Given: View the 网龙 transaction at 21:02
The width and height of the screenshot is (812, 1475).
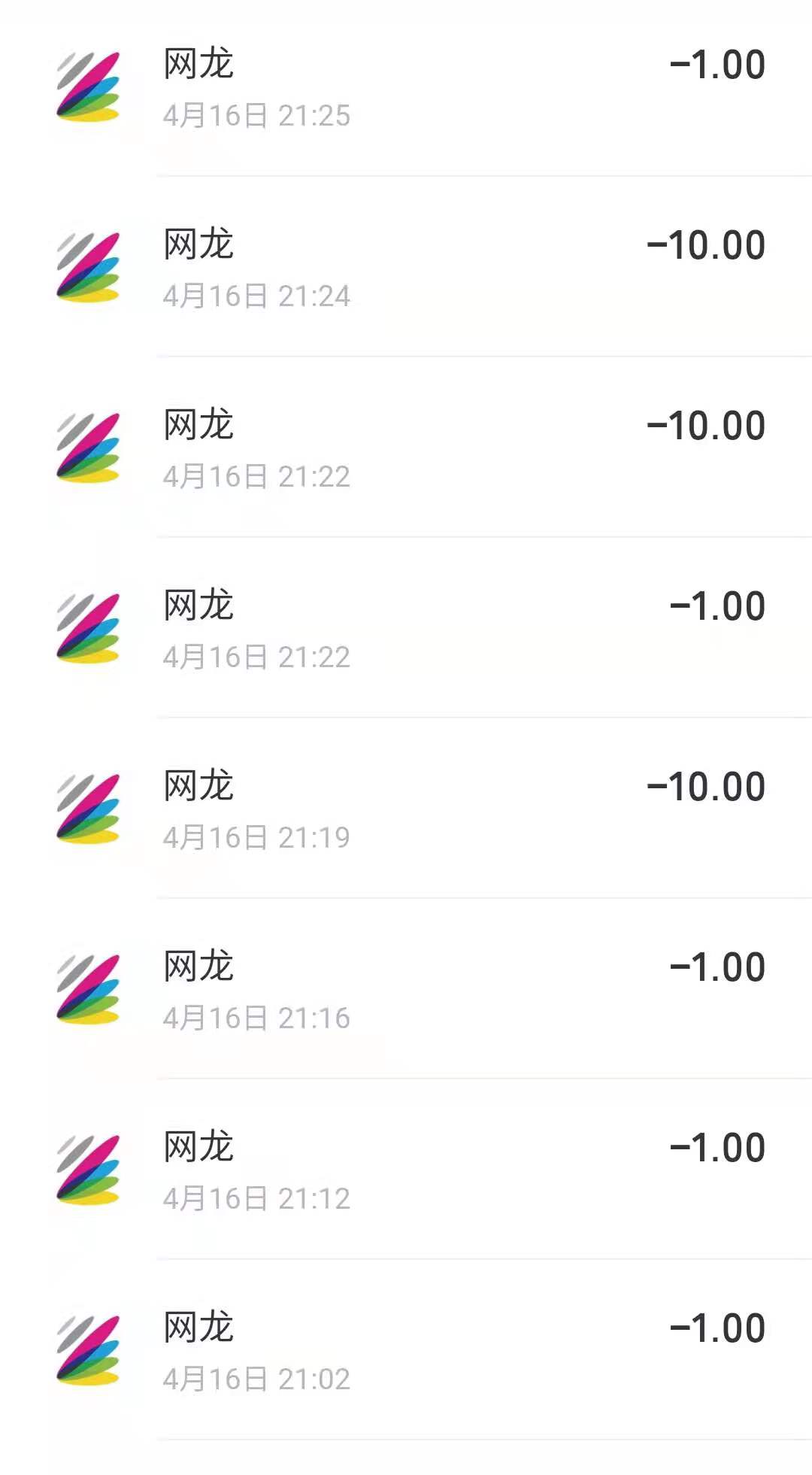Looking at the screenshot, I should point(406,1351).
